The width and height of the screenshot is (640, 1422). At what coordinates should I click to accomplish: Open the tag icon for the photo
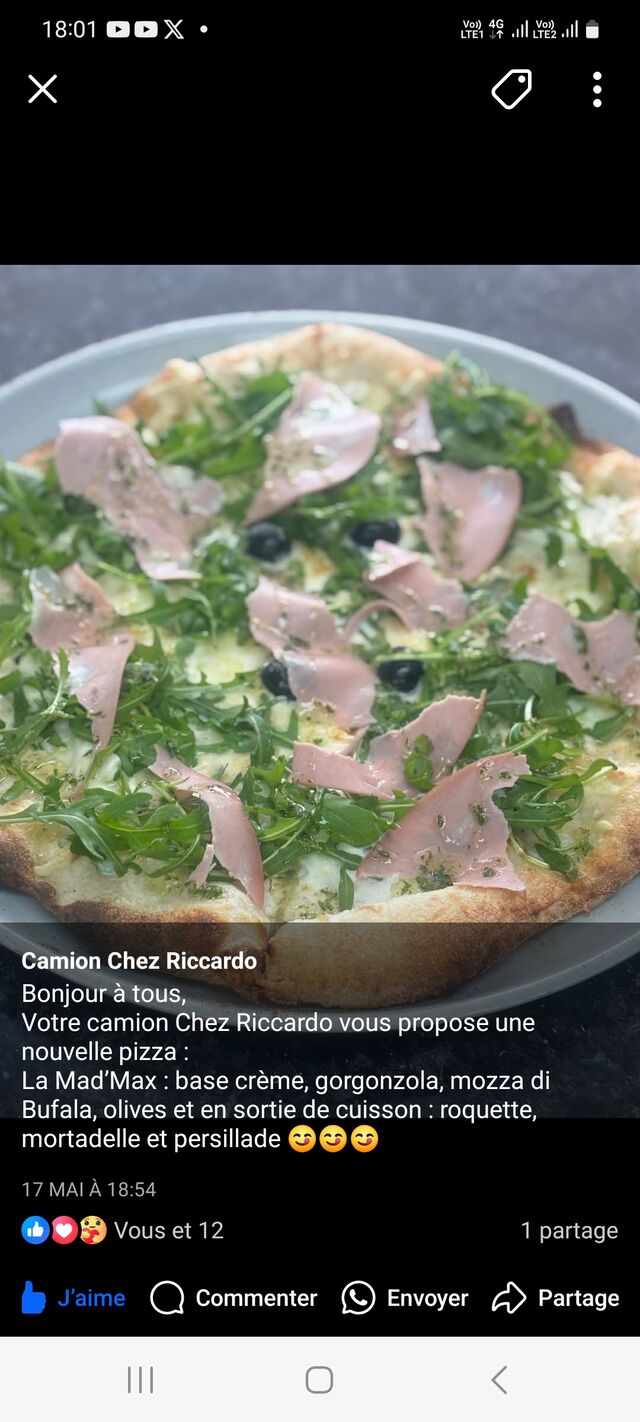(511, 90)
